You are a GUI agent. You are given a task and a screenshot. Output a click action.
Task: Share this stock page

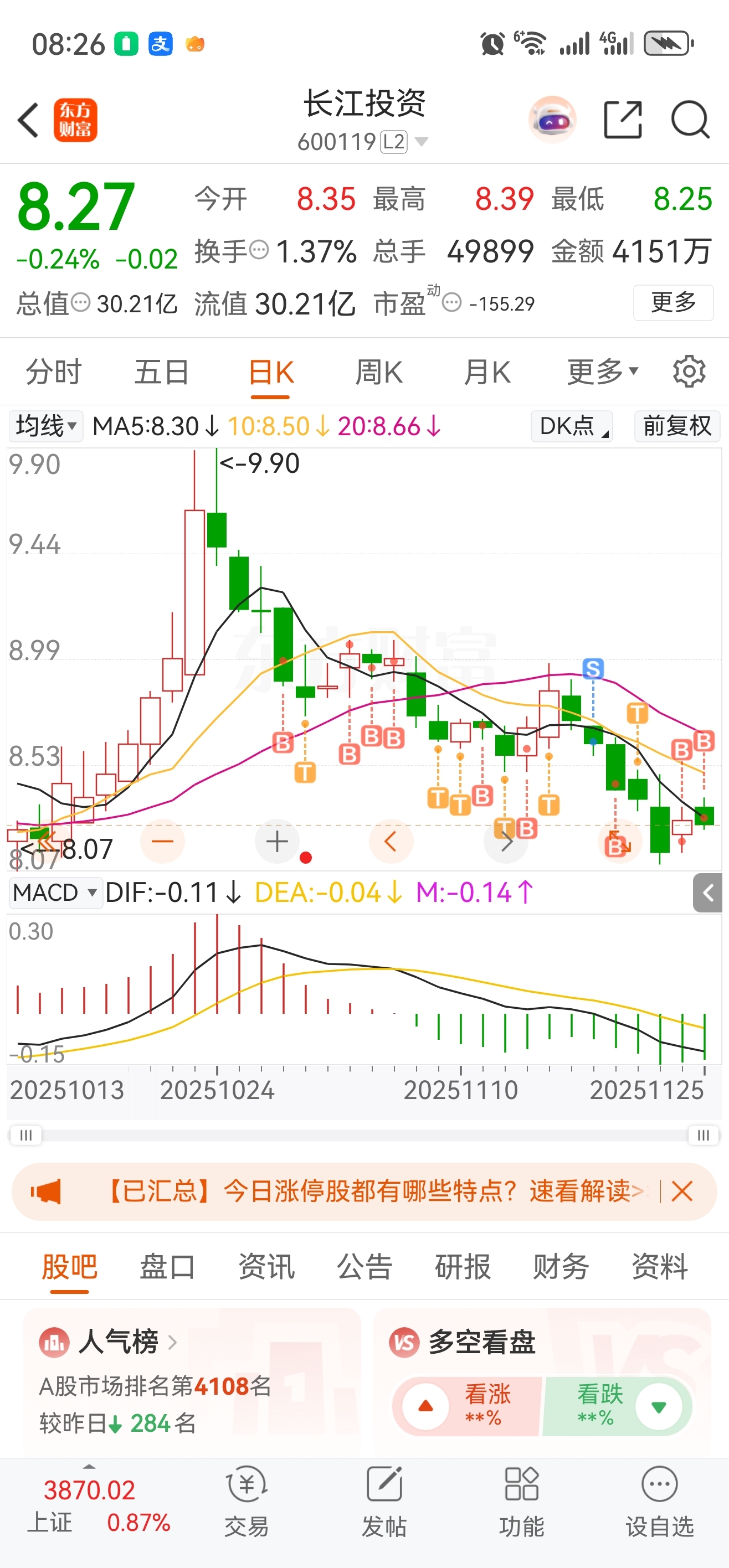[623, 120]
